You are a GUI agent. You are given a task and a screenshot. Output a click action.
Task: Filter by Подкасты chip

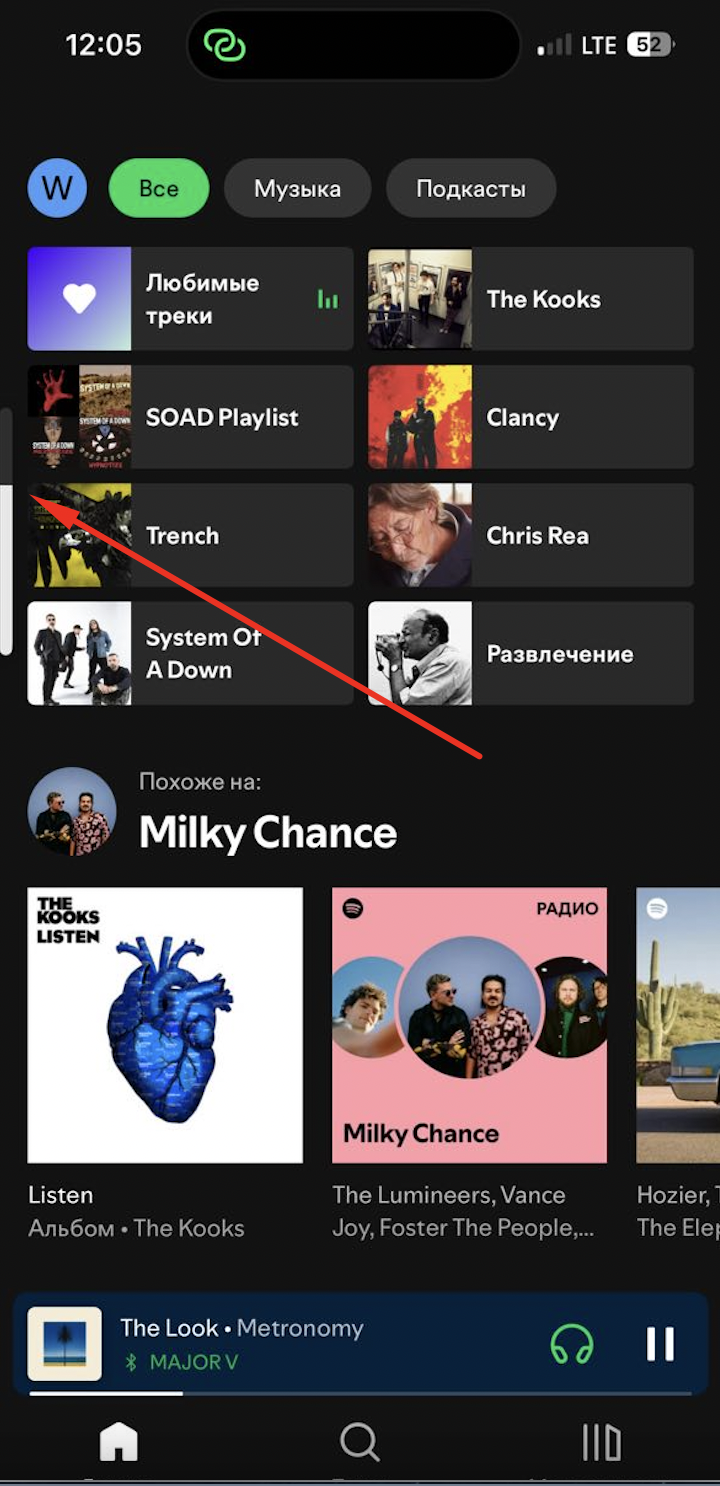click(x=471, y=188)
